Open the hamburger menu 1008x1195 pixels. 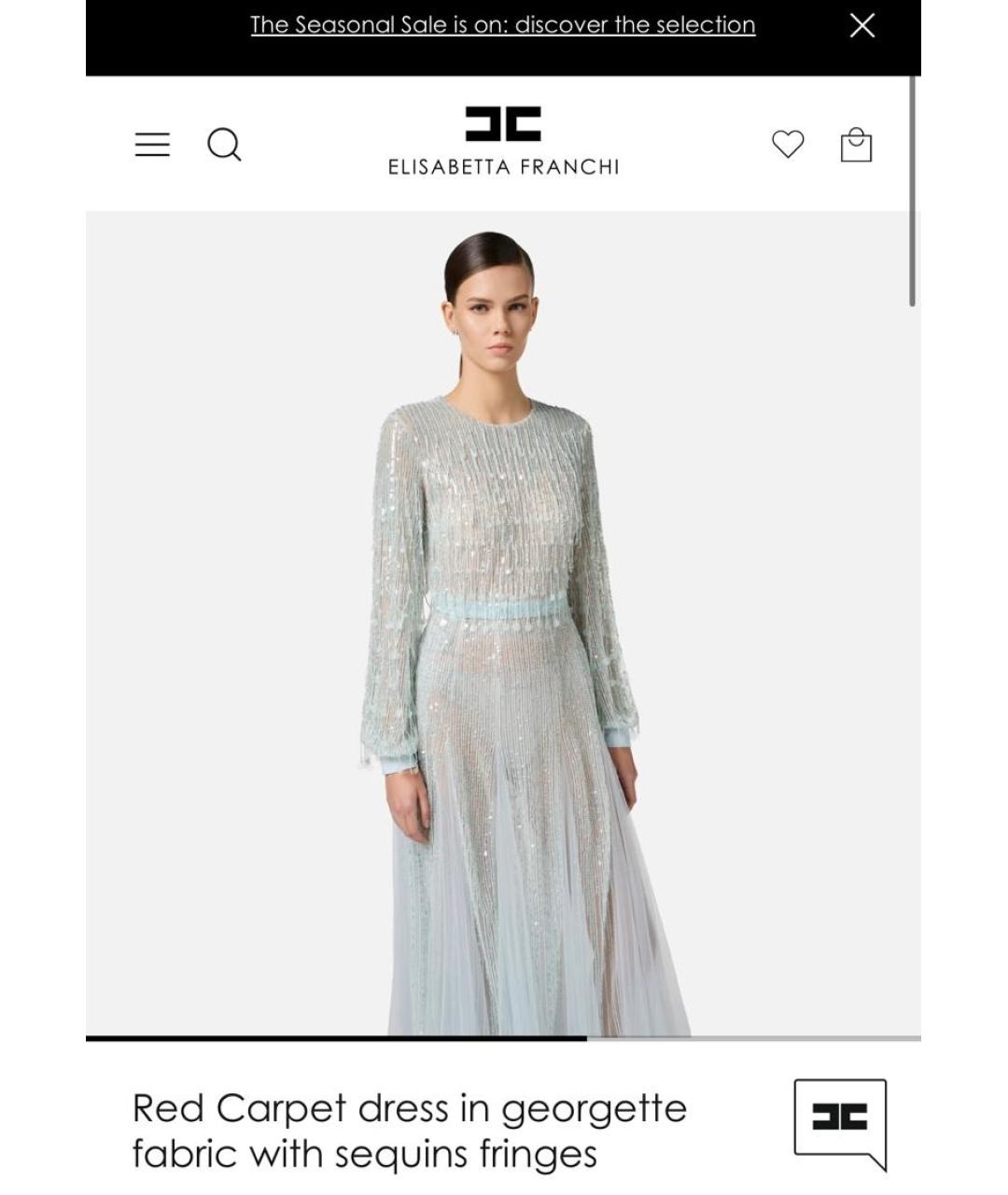(x=152, y=145)
